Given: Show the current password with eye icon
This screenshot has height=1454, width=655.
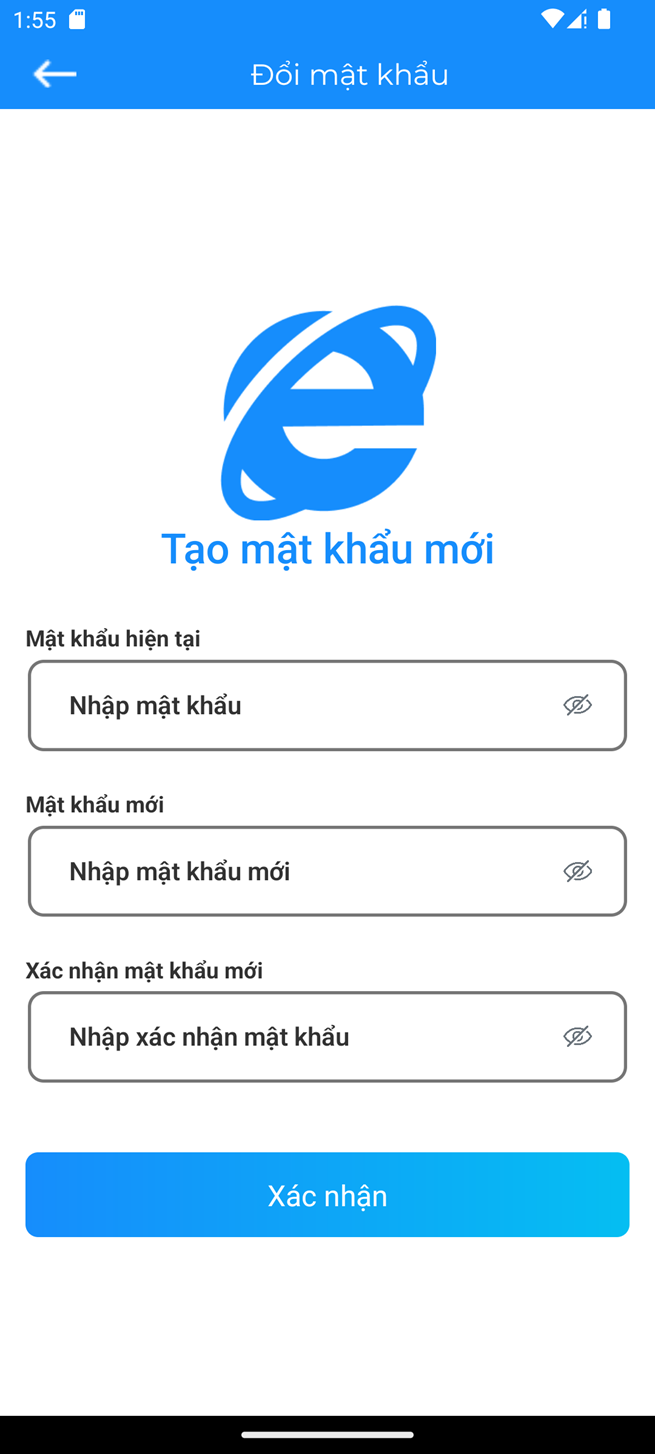Looking at the screenshot, I should click(x=577, y=705).
